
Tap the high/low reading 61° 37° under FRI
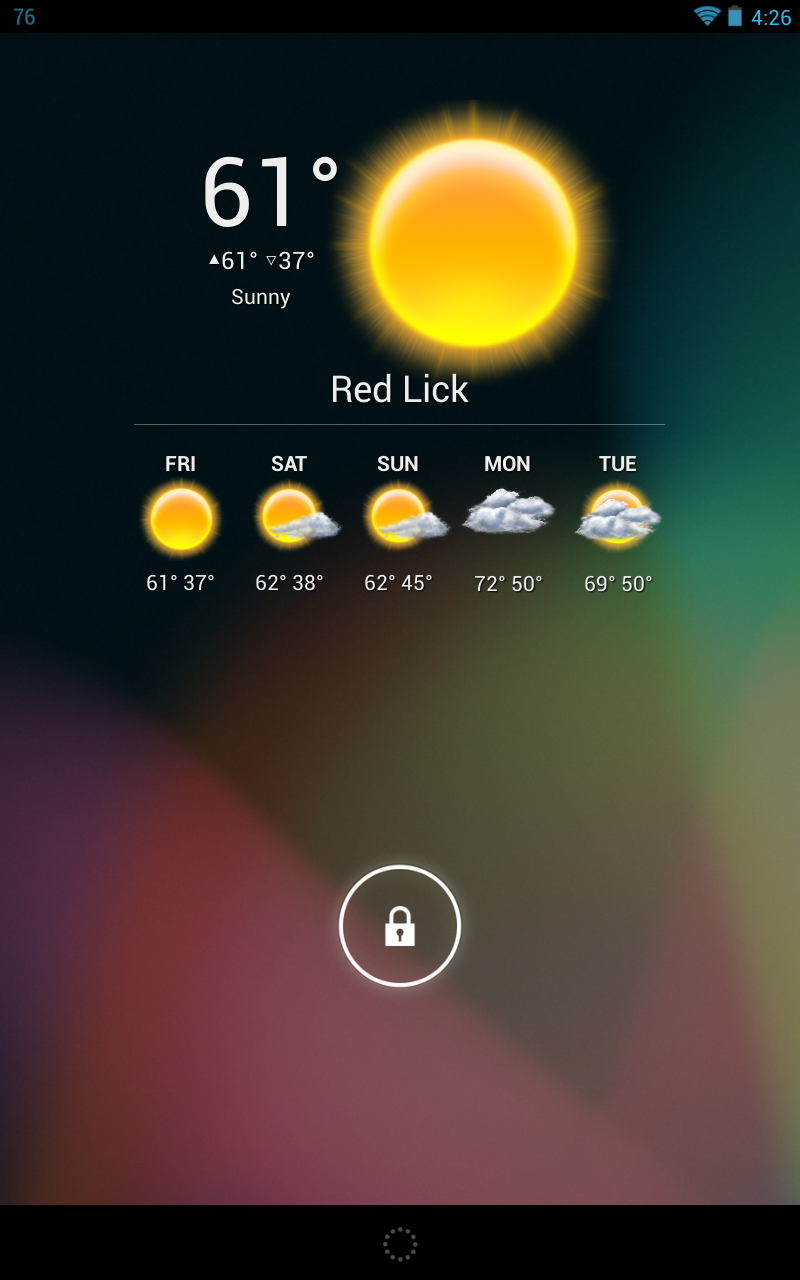tap(180, 580)
